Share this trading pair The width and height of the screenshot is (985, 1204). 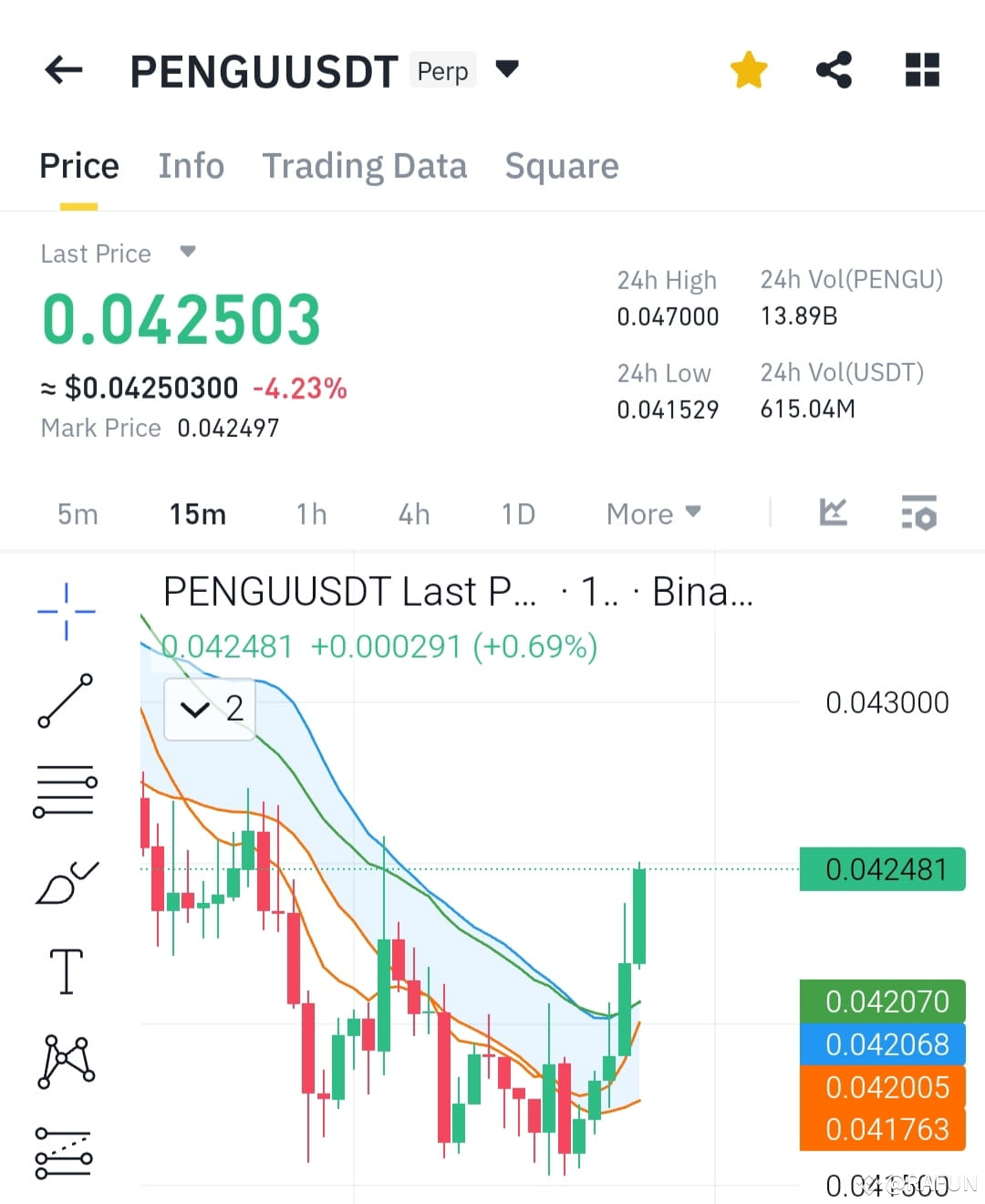(x=834, y=70)
